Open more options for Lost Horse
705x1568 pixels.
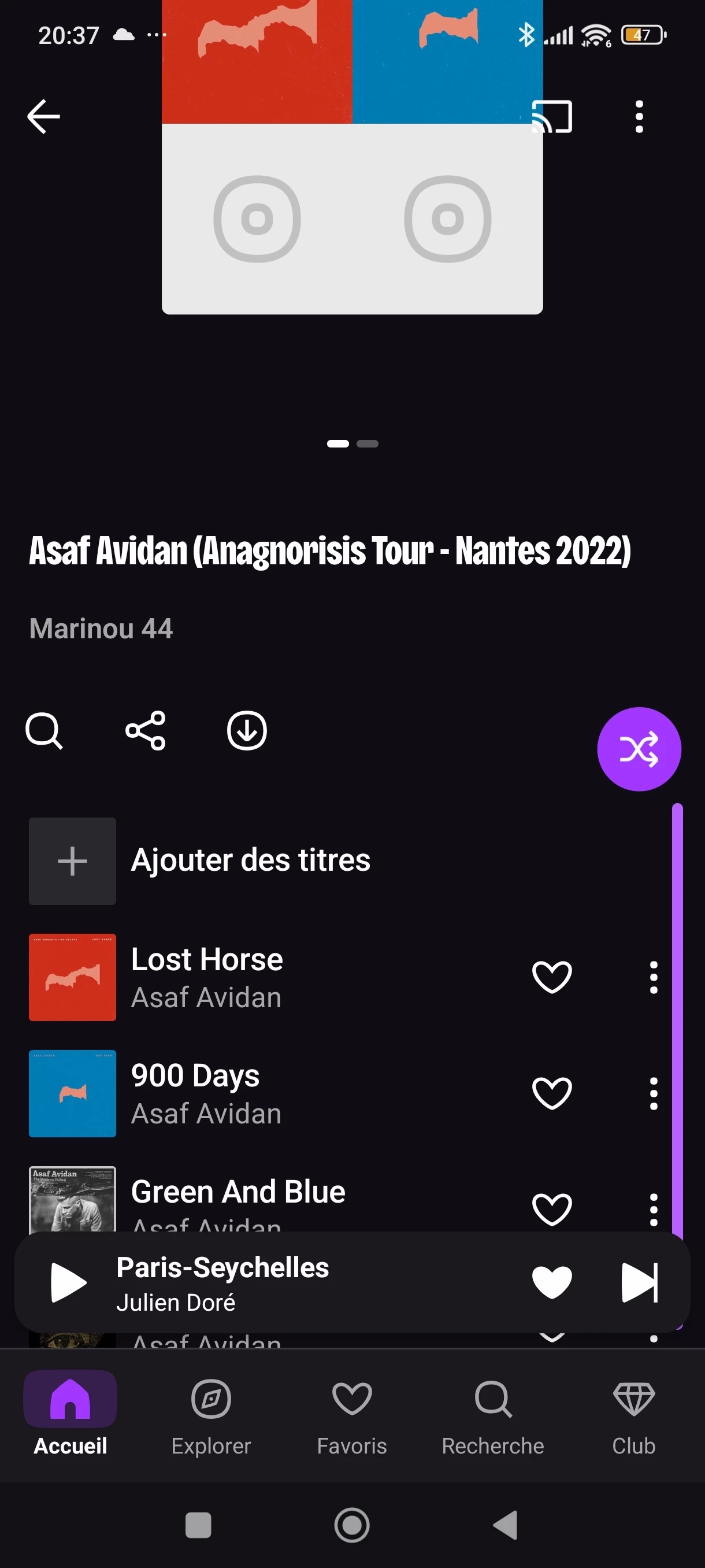tap(654, 977)
